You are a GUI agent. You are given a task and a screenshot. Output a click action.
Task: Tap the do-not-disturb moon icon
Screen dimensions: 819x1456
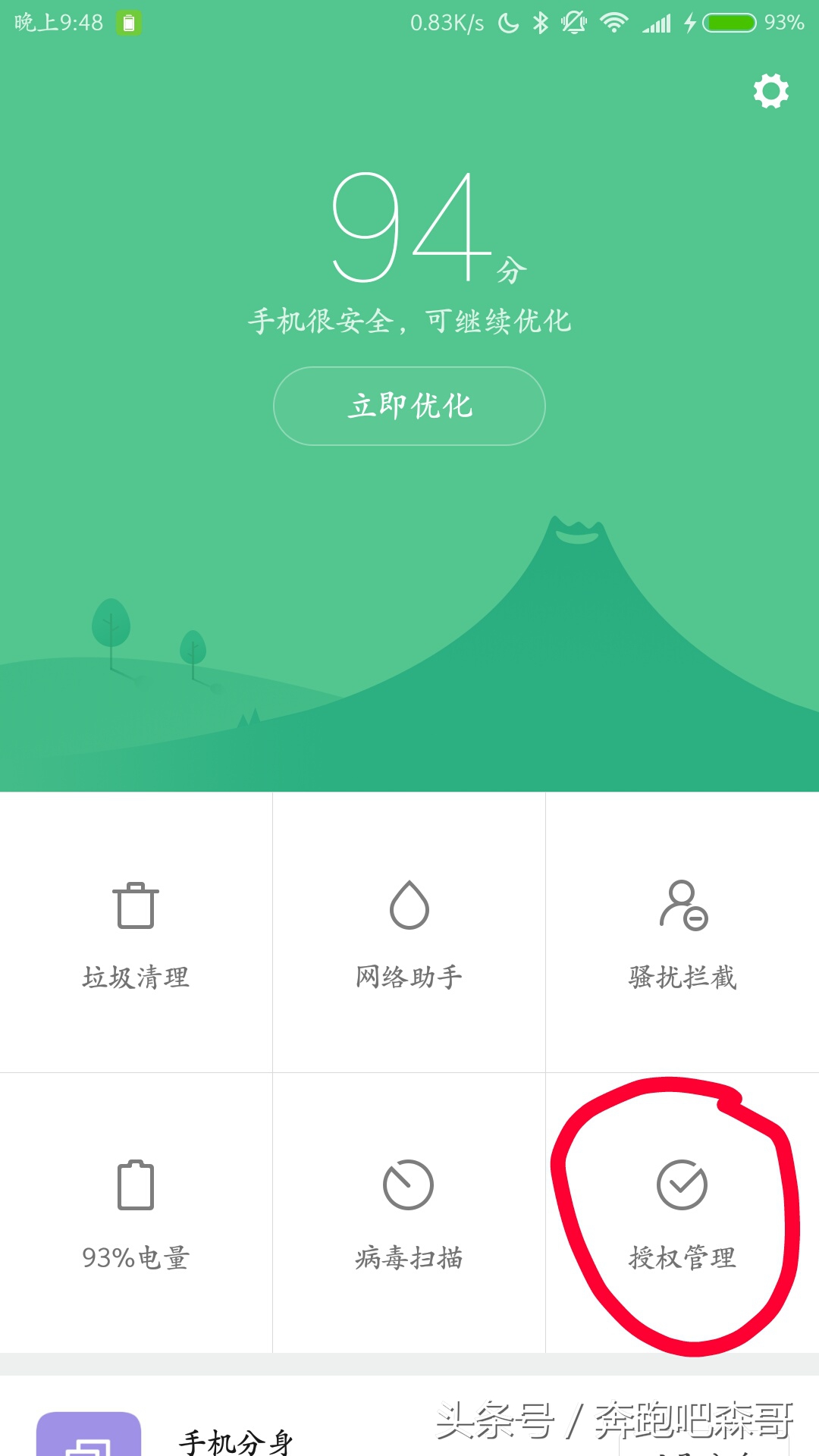pyautogui.click(x=510, y=22)
